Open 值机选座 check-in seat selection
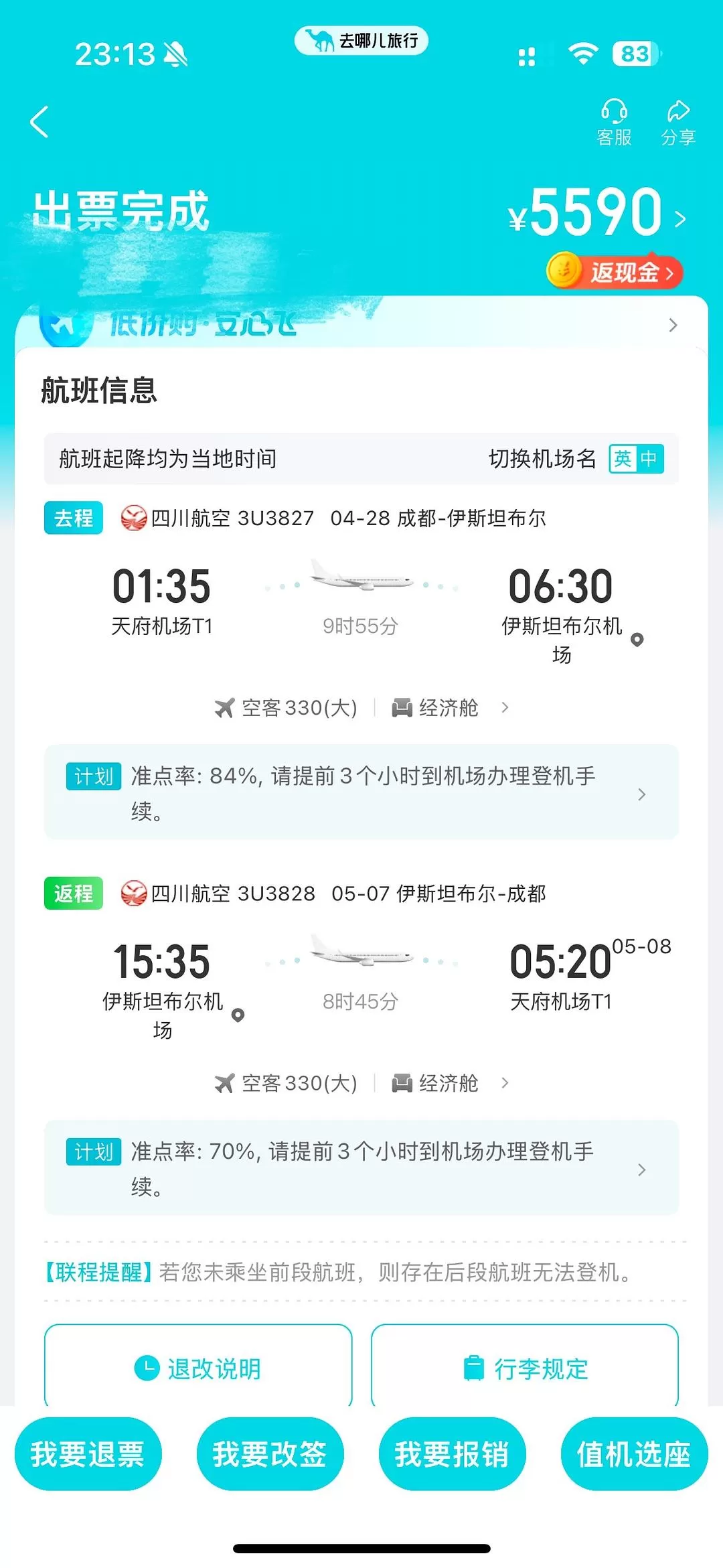The height and width of the screenshot is (1568, 723). [x=633, y=1453]
